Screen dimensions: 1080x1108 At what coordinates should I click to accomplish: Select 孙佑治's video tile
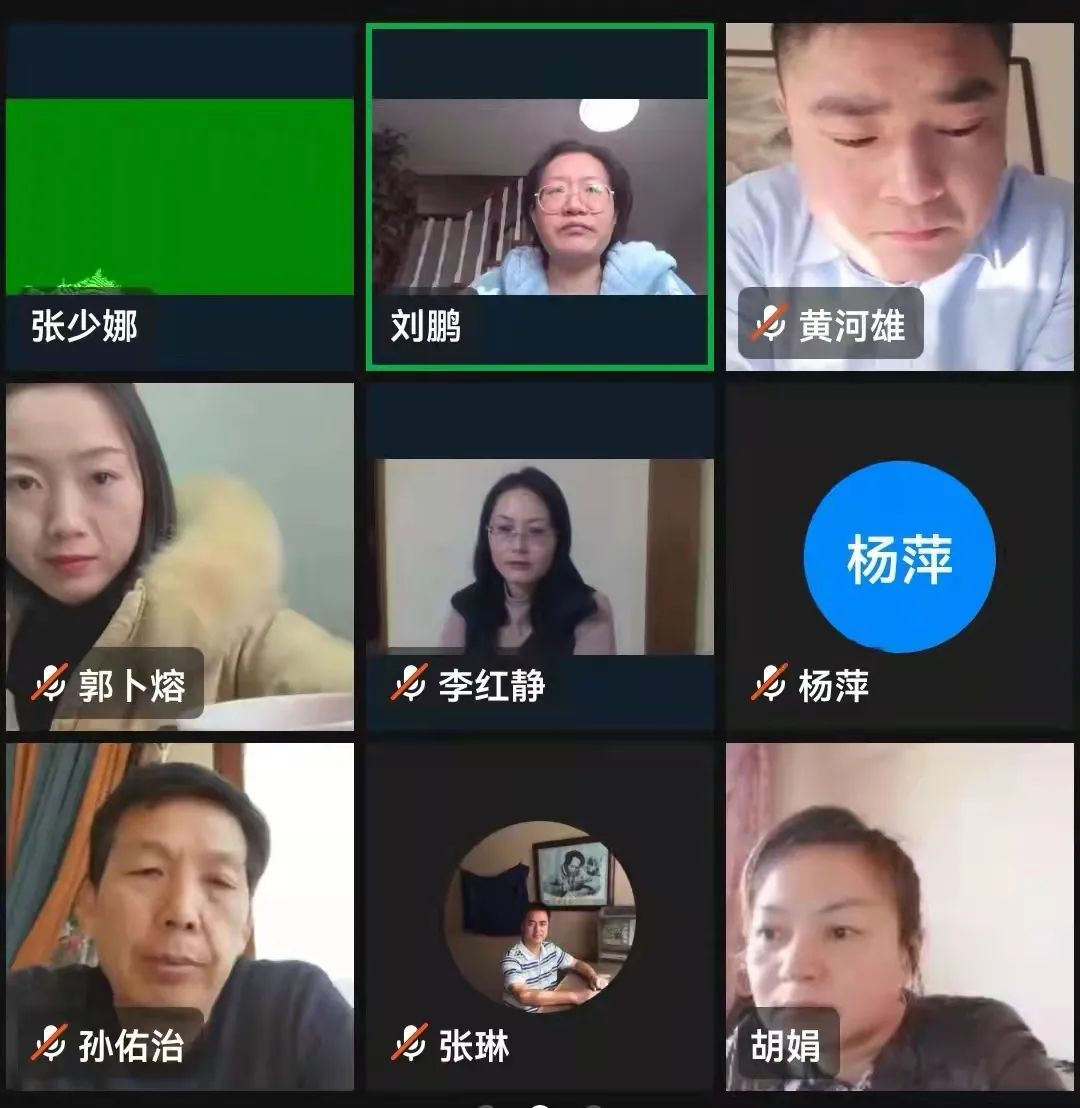pyautogui.click(x=180, y=915)
